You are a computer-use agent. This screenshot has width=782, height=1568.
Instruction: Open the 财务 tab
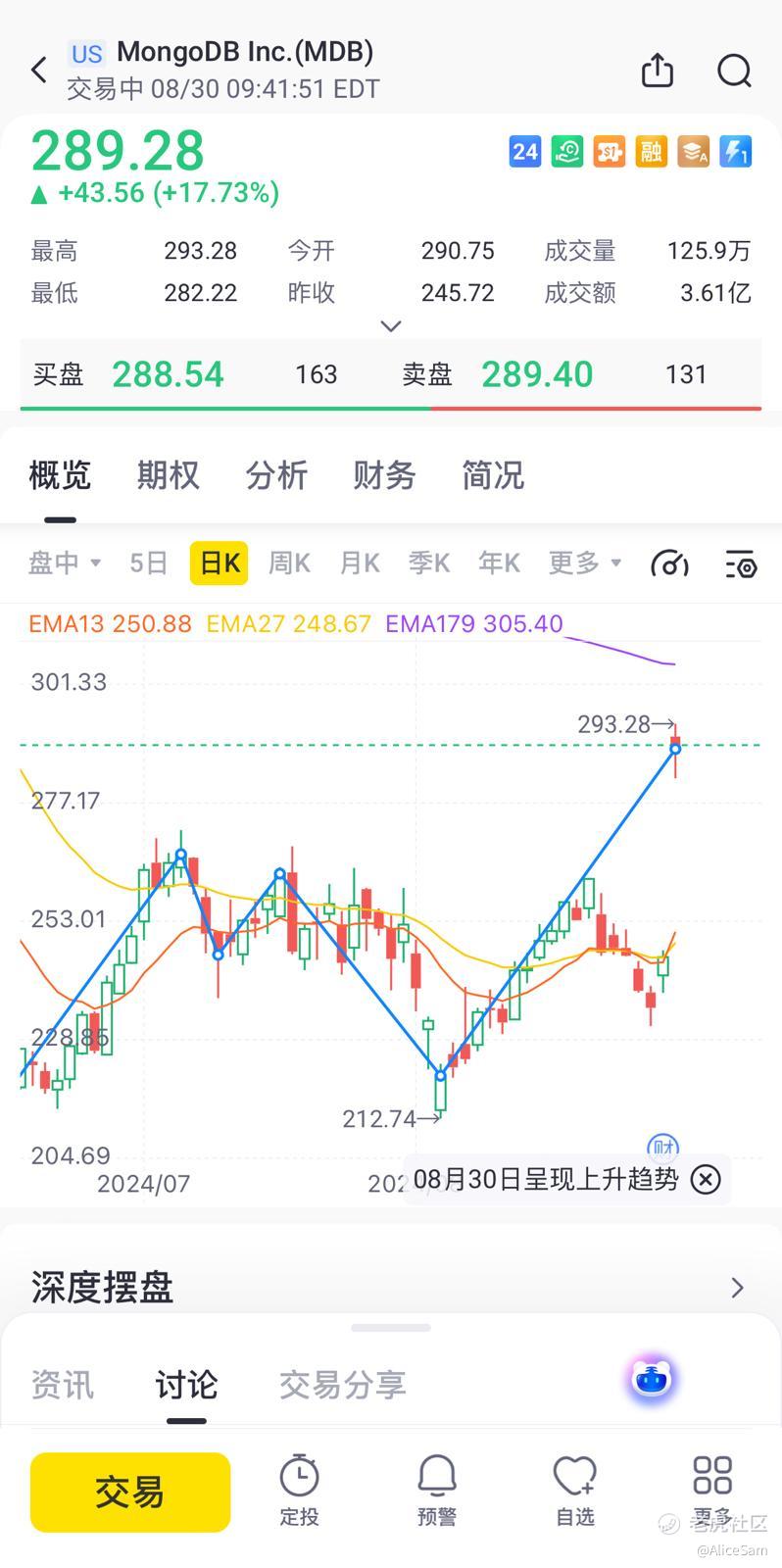(x=385, y=475)
